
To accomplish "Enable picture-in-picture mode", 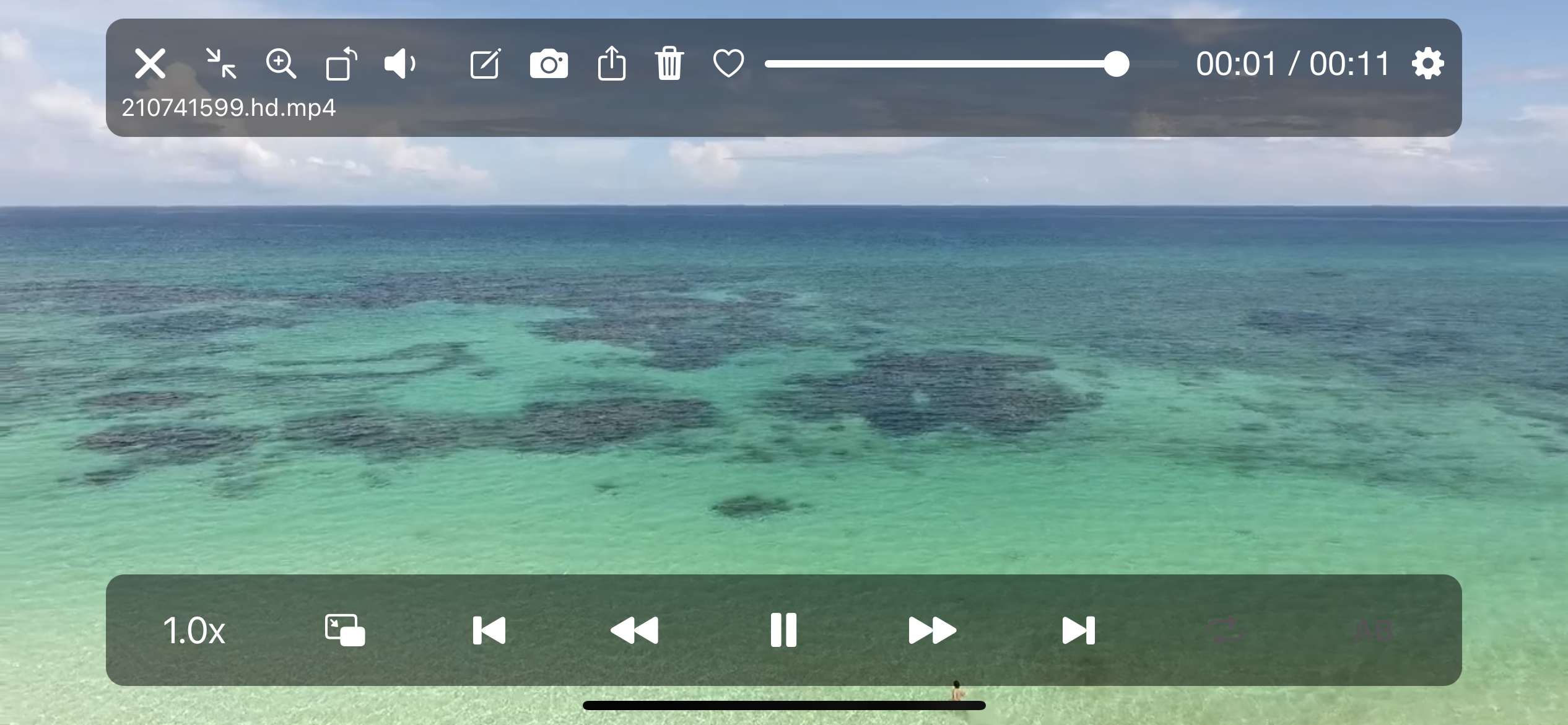I will point(345,630).
